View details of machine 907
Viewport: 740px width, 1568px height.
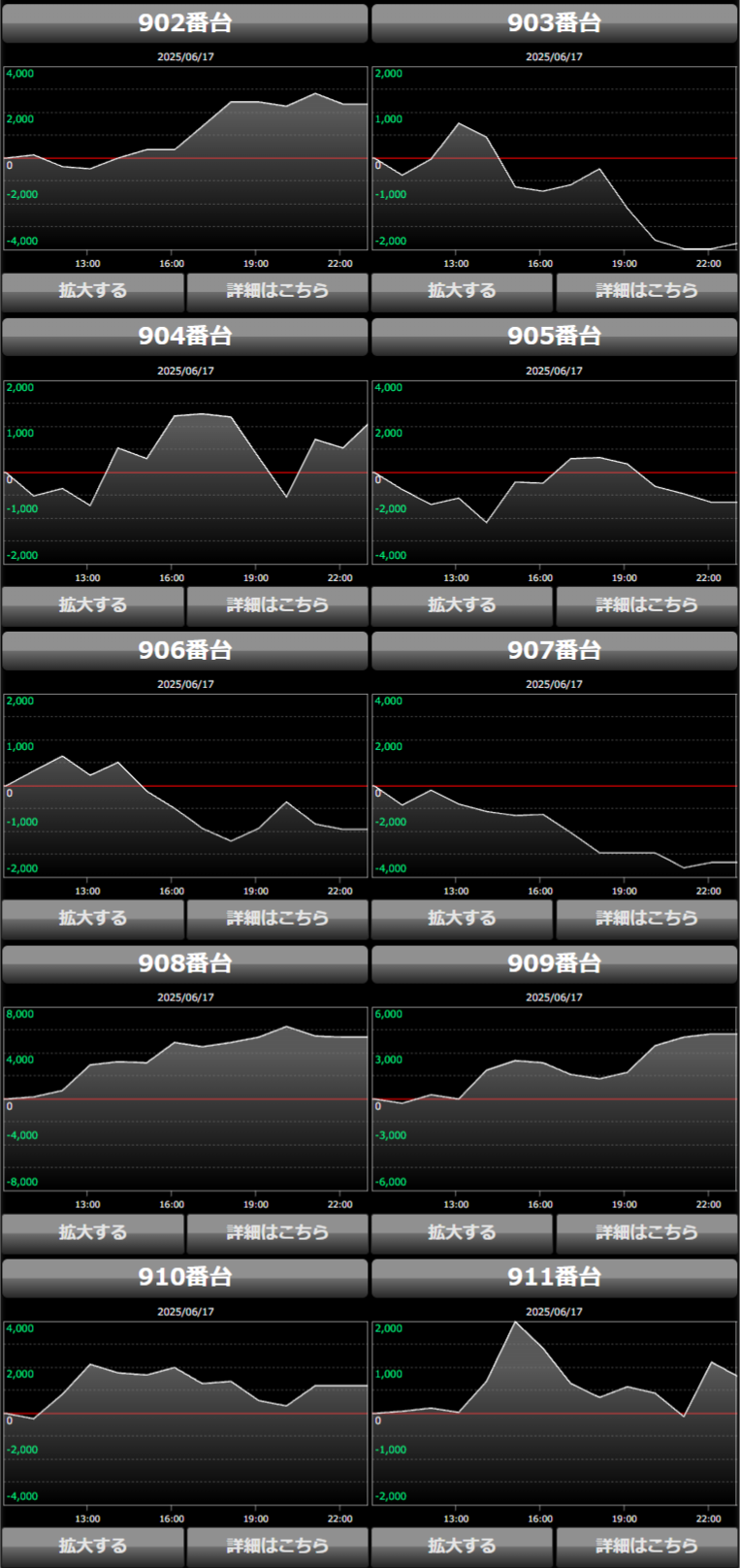647,918
